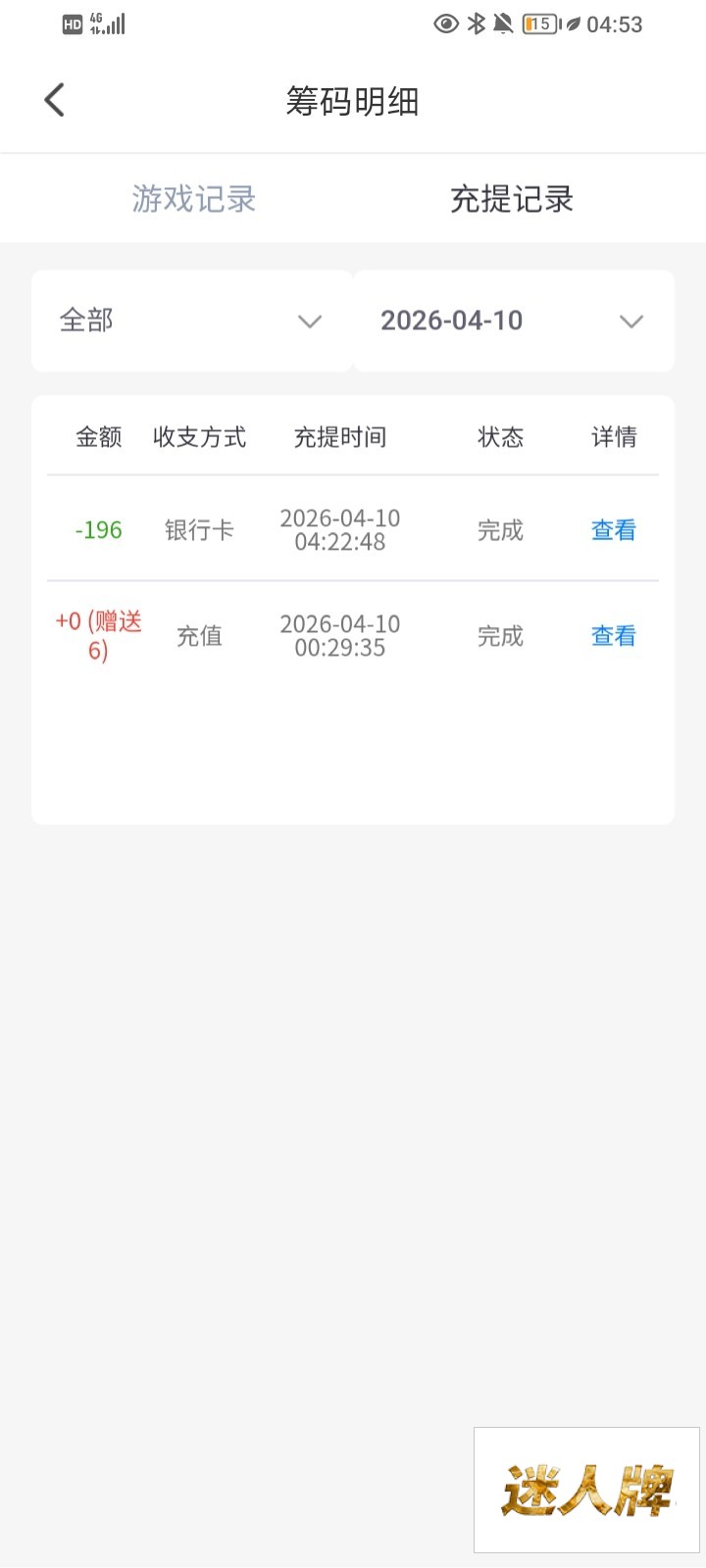Switch to the 游戏记录 tab
This screenshot has height=1568, width=706.
pos(193,199)
